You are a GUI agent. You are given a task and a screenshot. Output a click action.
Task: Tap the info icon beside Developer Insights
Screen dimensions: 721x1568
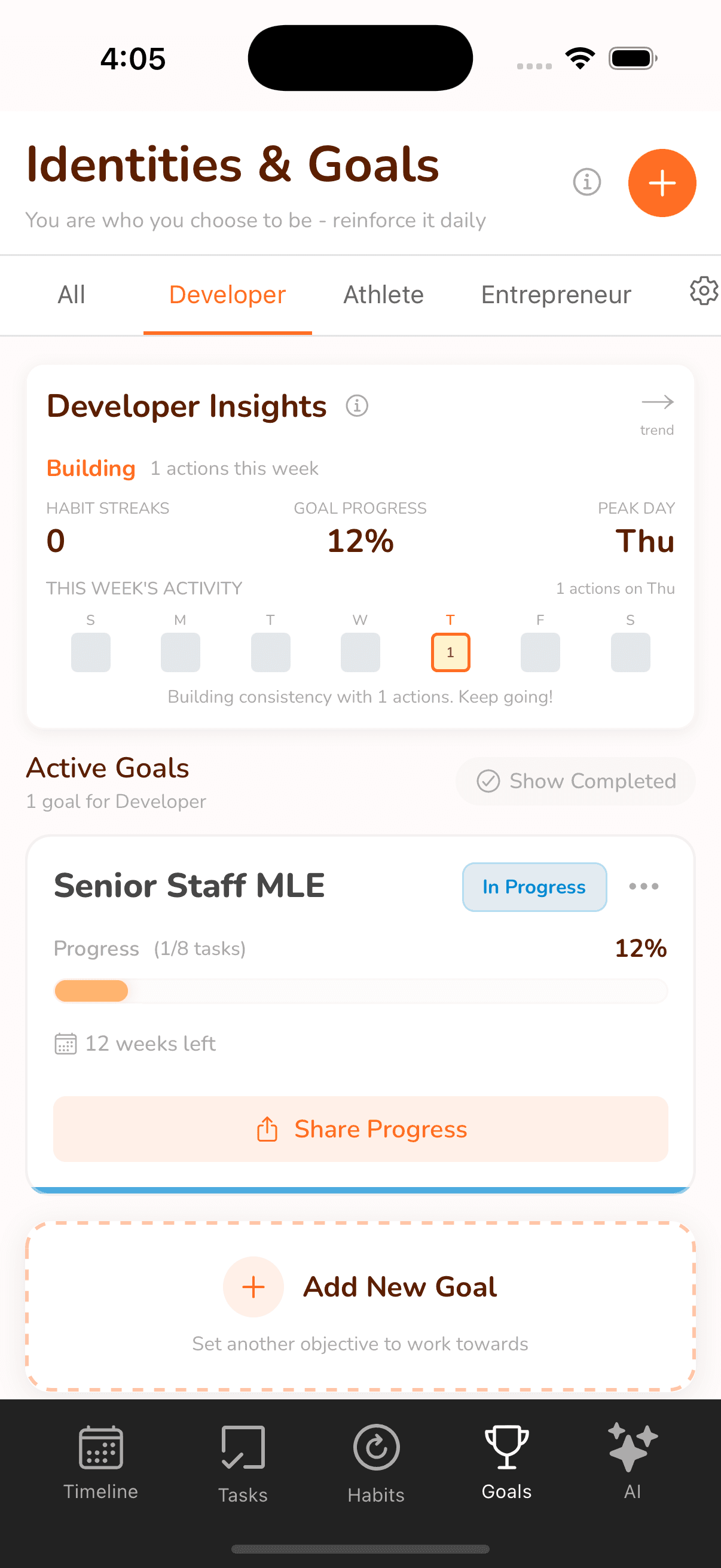click(x=358, y=405)
